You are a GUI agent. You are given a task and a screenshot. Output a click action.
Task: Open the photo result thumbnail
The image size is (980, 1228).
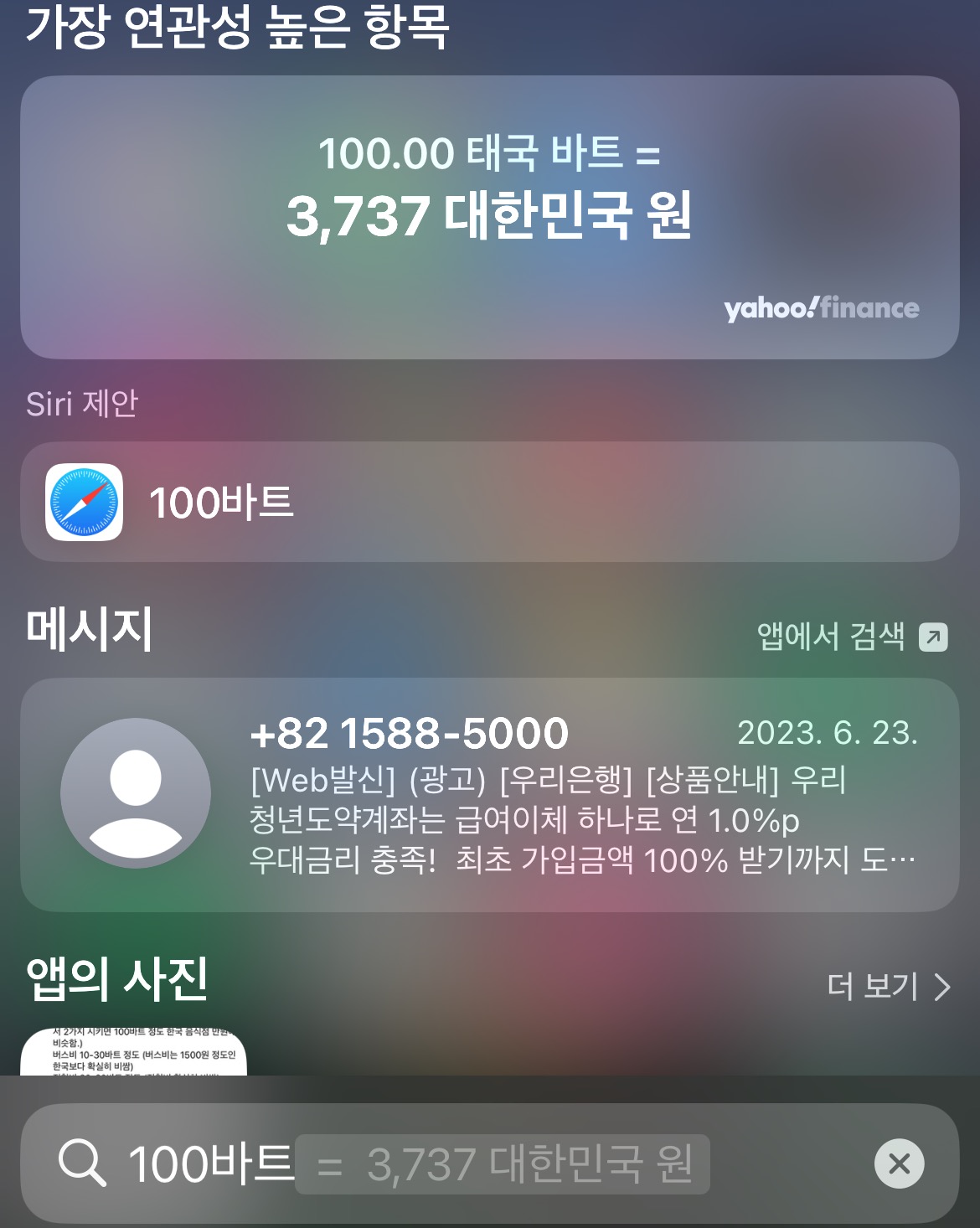point(133,1052)
